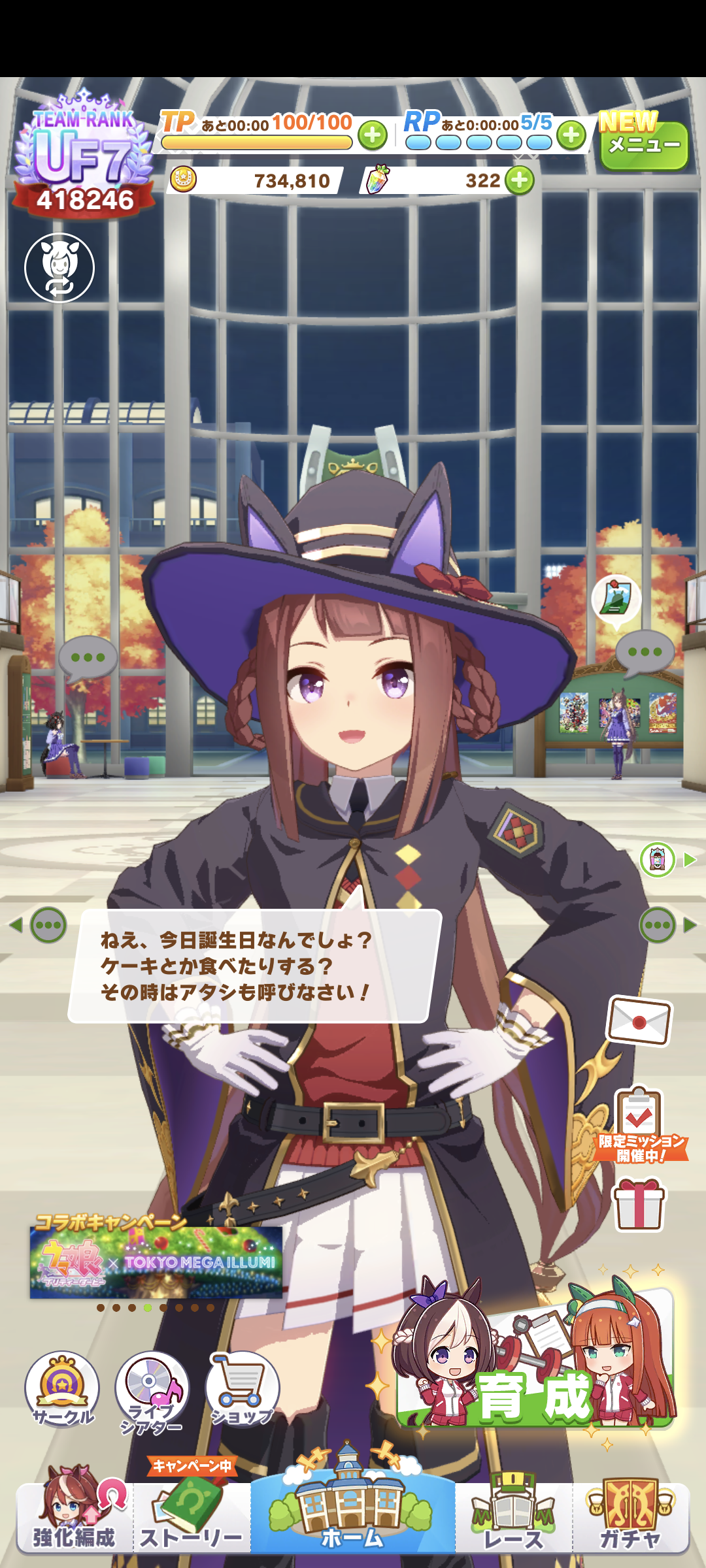
Task: Open the present gift box
Action: pos(639,1204)
